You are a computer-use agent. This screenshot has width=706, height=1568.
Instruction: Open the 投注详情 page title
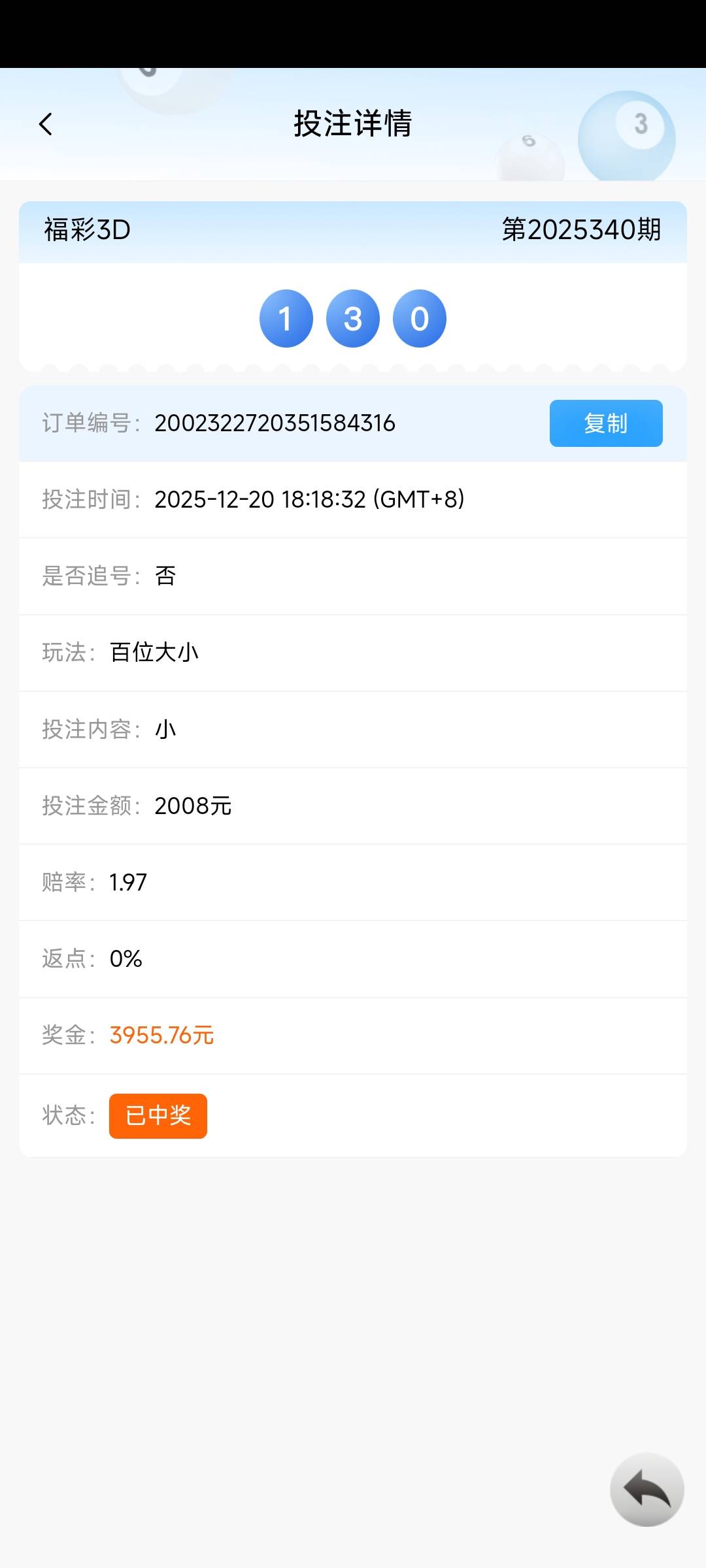(353, 125)
